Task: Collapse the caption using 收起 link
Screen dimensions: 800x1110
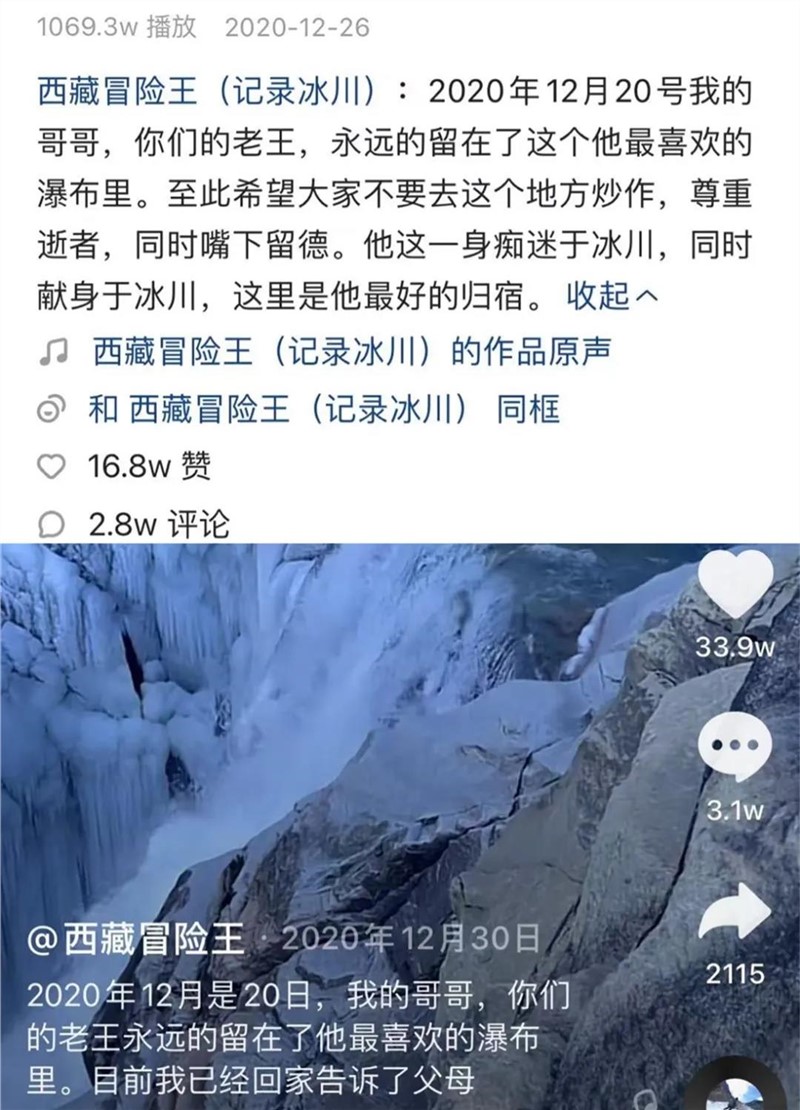Action: (x=597, y=296)
